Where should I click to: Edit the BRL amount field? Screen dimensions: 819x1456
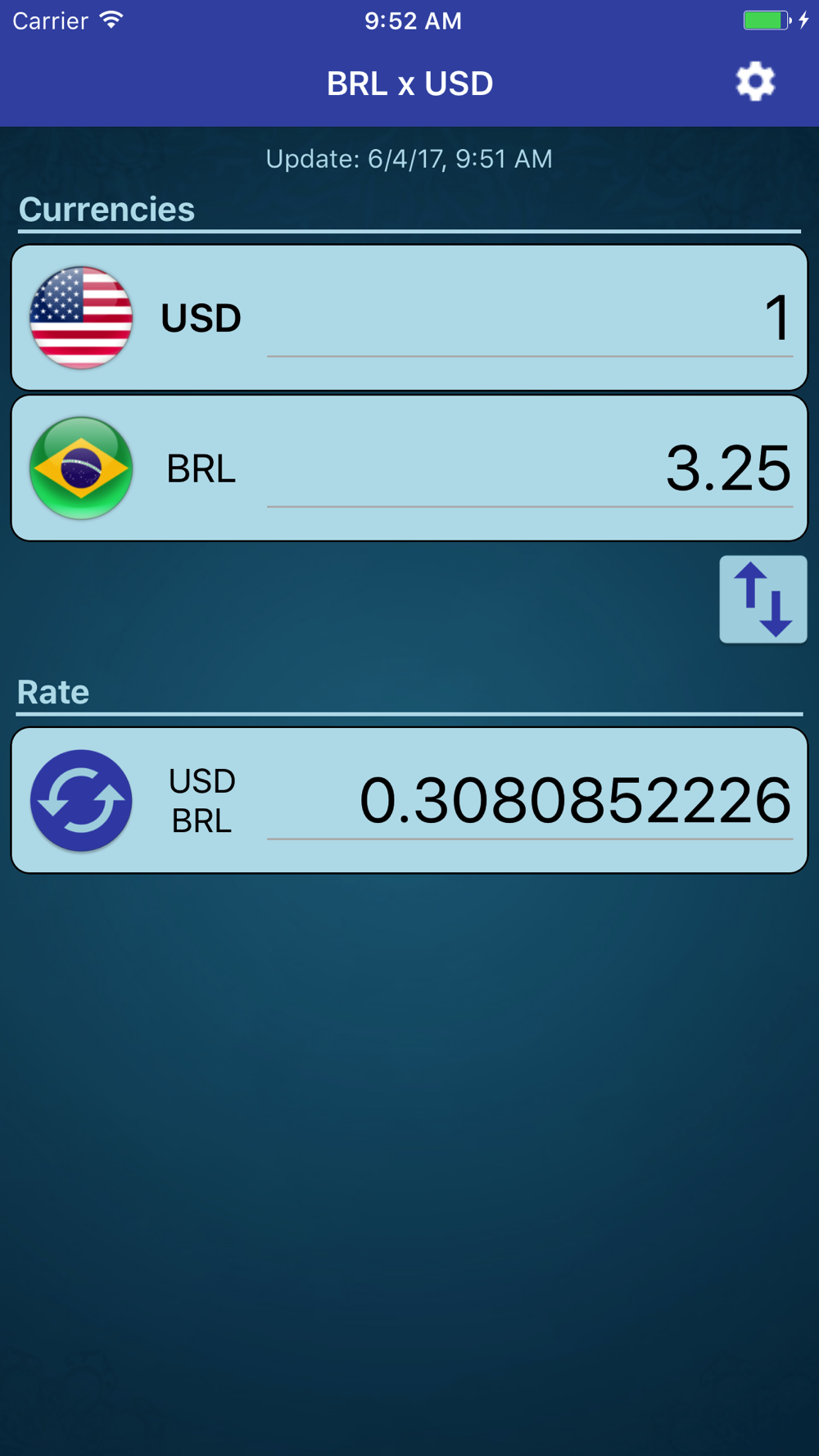[529, 468]
